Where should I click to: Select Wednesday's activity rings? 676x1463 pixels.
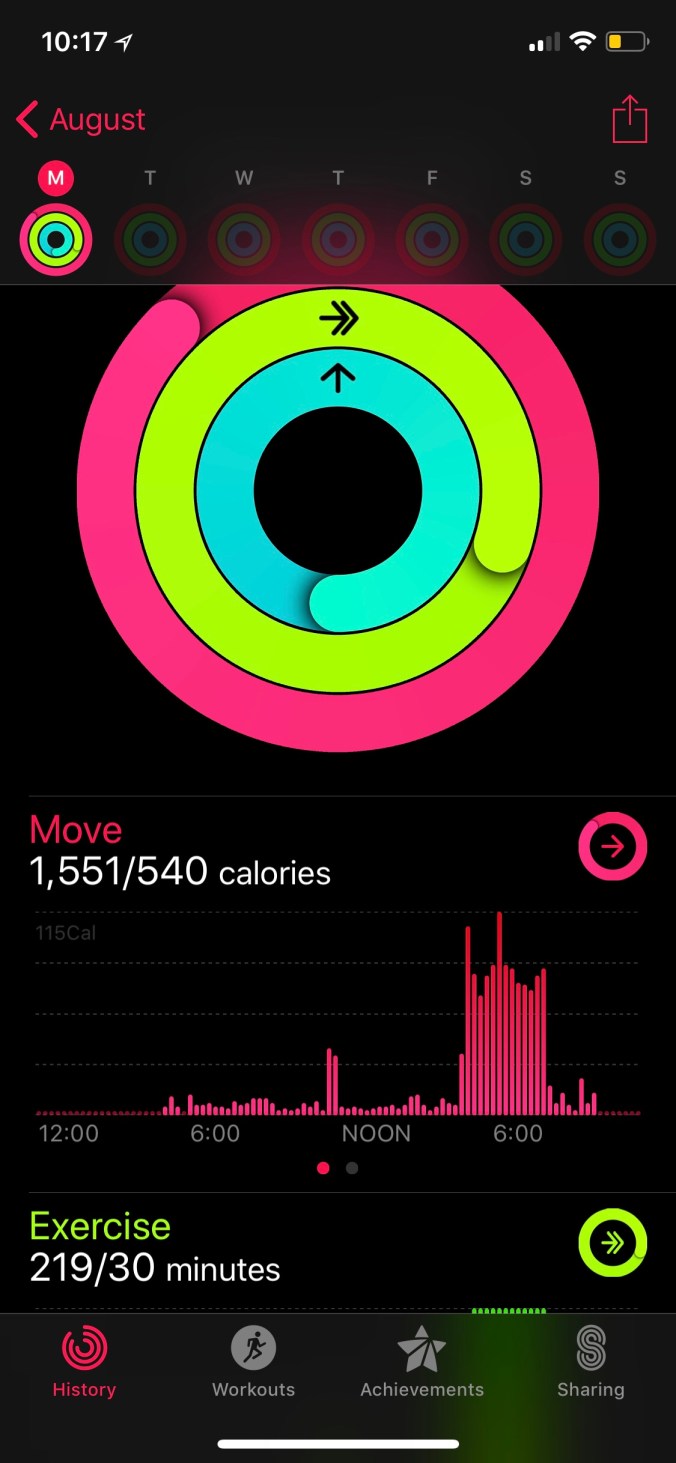pyautogui.click(x=244, y=238)
